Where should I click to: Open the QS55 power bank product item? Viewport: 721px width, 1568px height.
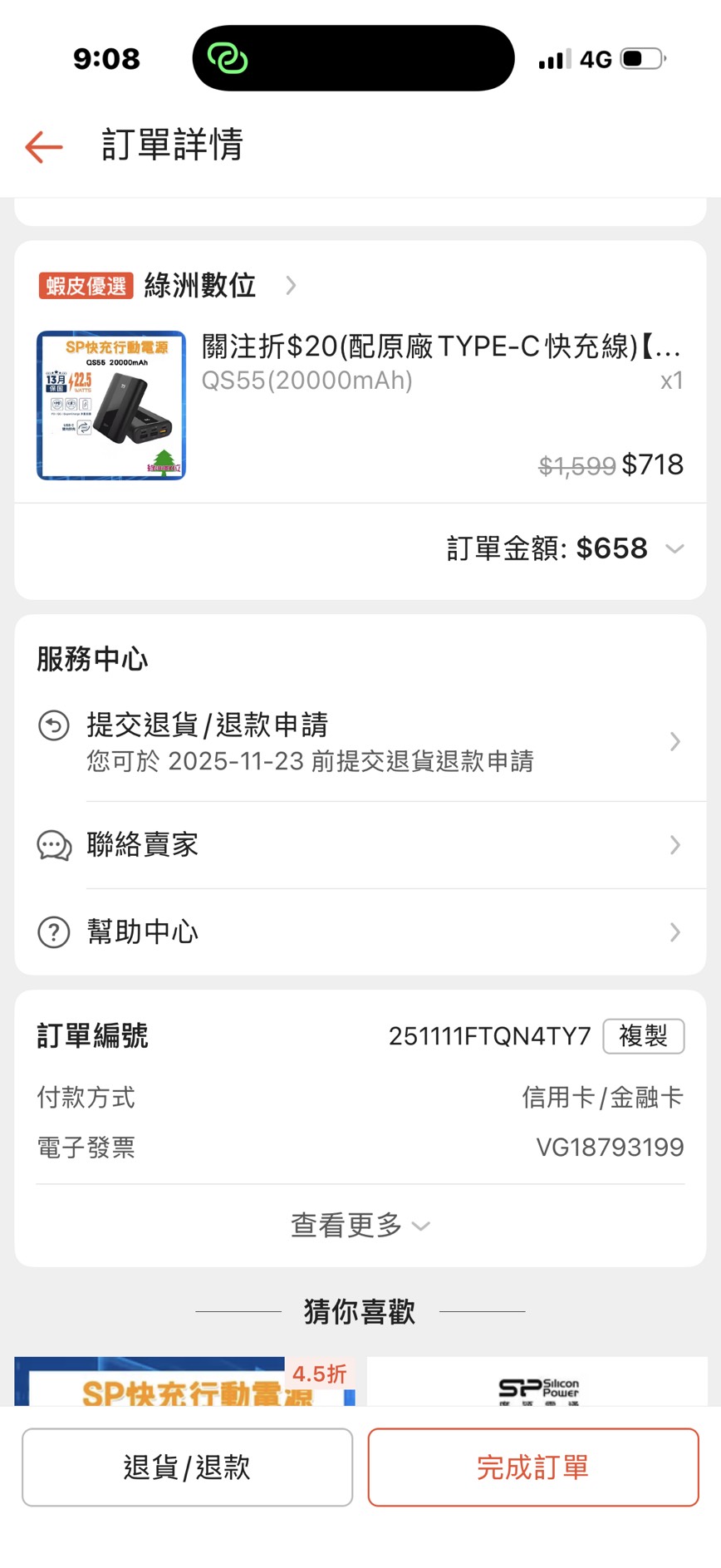tap(360, 405)
